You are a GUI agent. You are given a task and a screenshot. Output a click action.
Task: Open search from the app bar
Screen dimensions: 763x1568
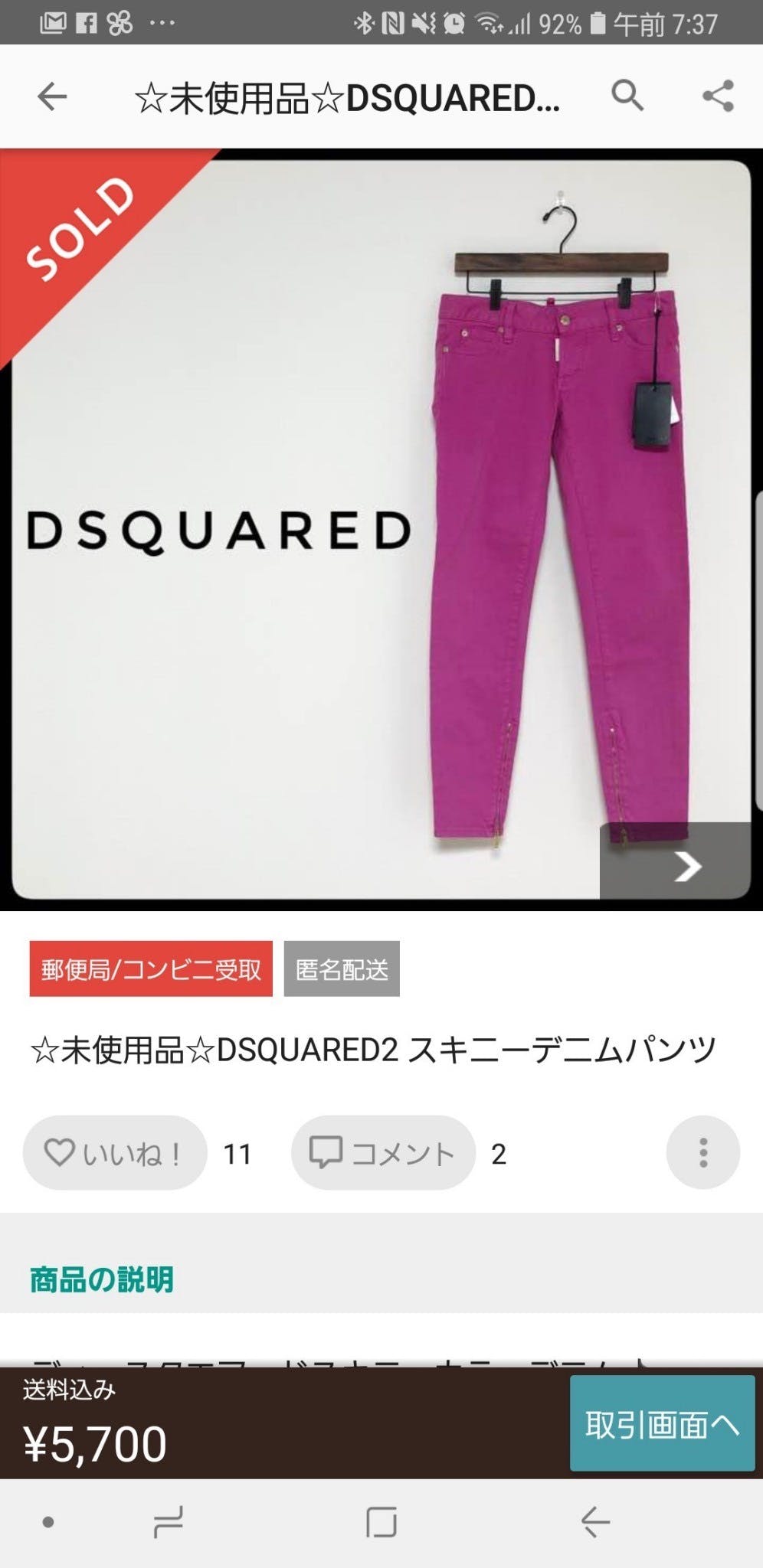coord(627,96)
